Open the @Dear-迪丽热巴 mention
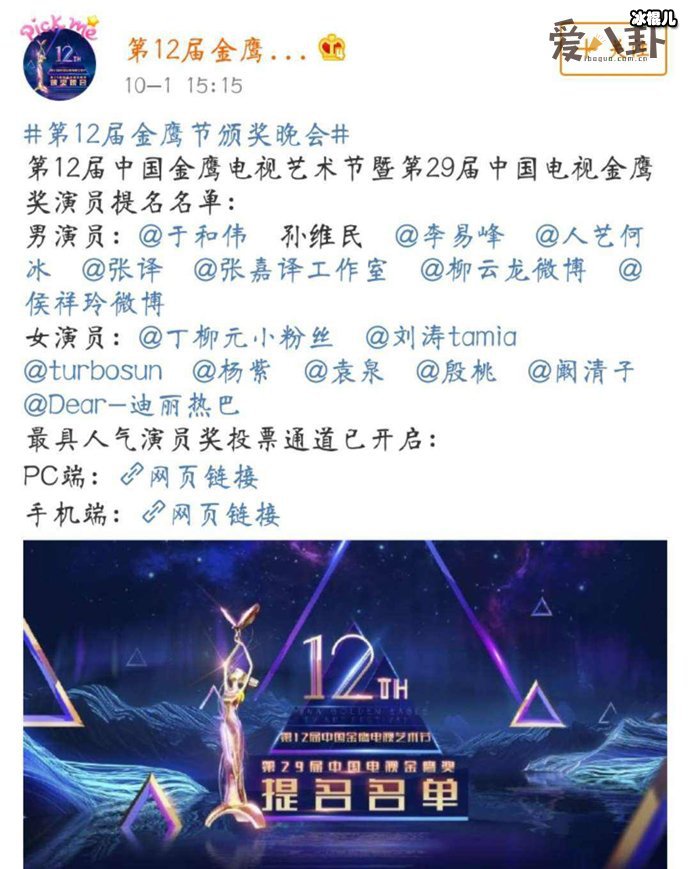Viewport: 690px width, 869px height. pyautogui.click(x=129, y=405)
